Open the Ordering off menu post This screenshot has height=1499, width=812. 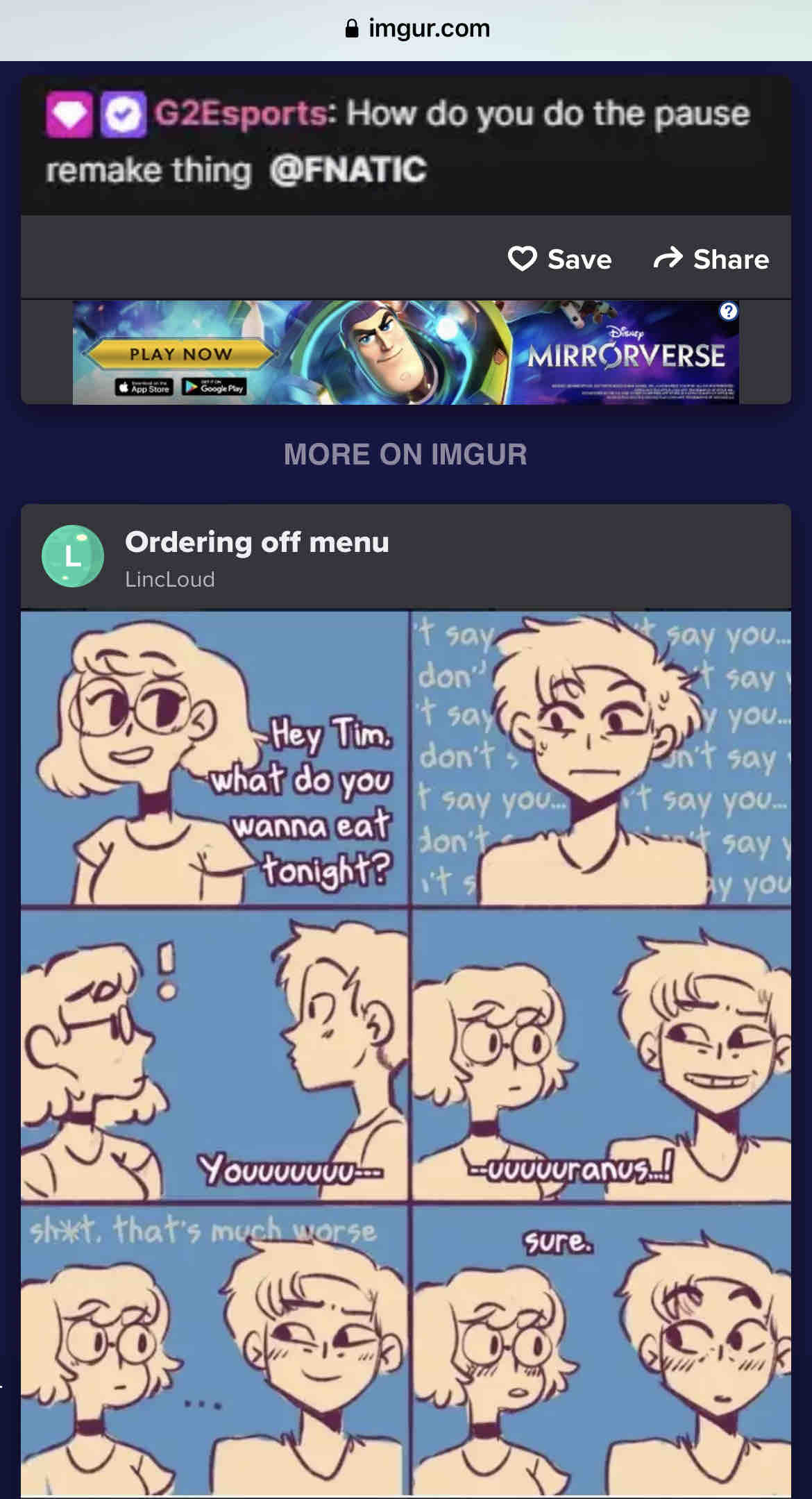coord(257,542)
